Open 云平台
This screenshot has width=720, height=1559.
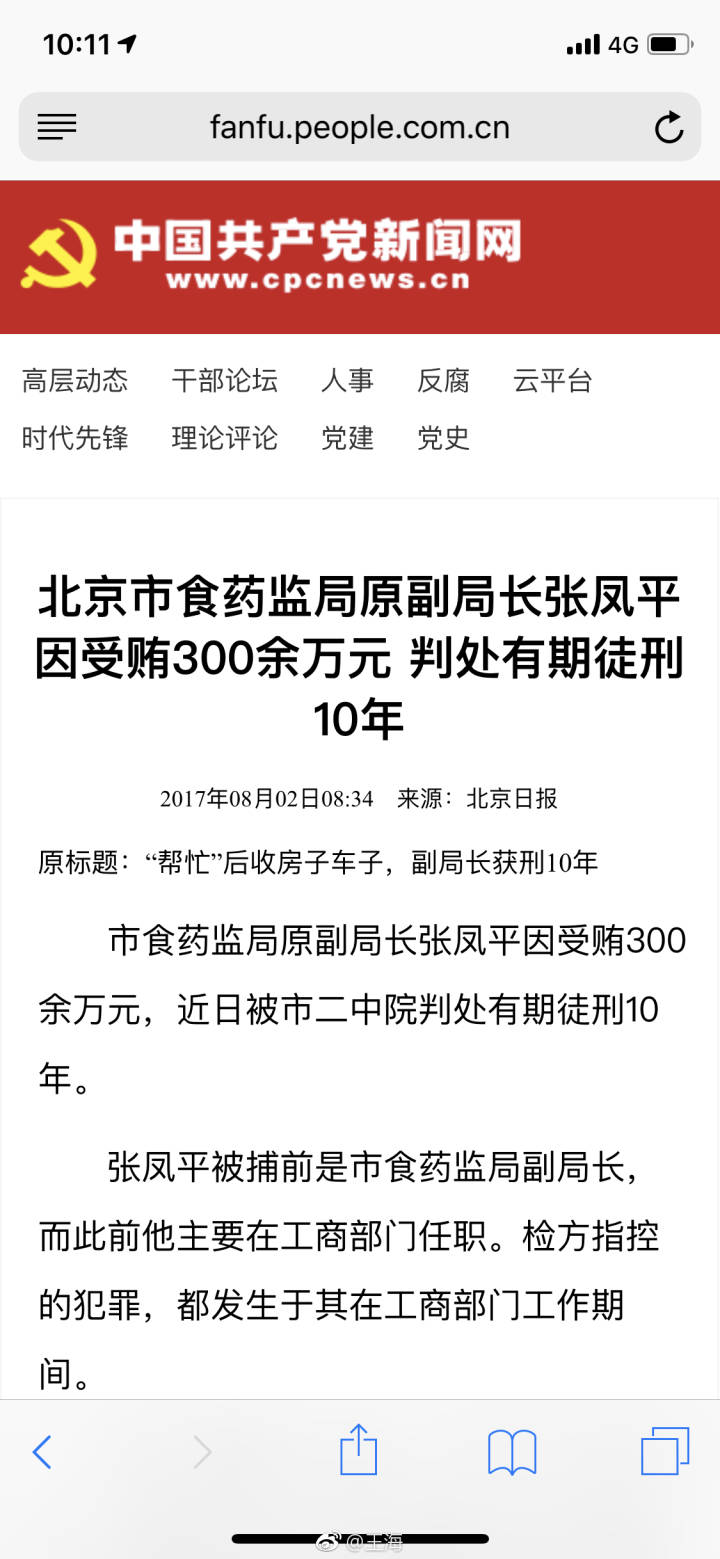click(x=553, y=381)
